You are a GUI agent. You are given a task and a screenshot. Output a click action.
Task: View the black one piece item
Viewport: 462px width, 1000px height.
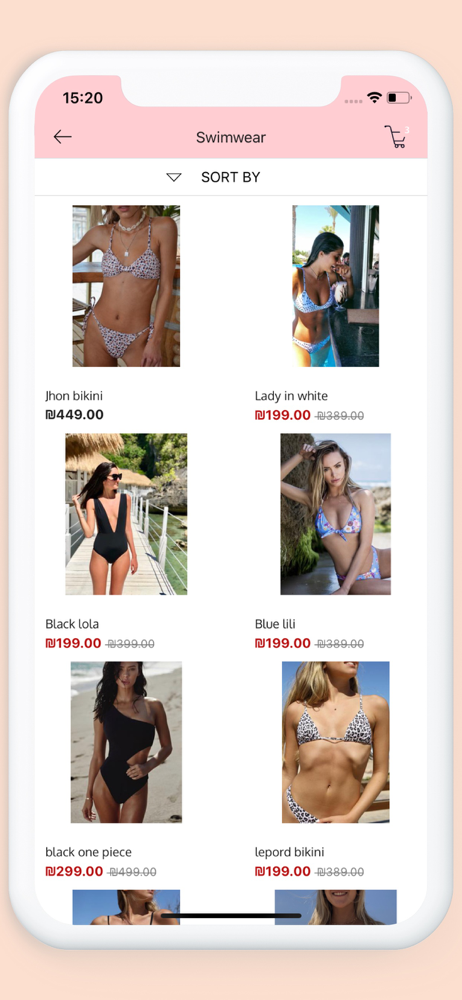tap(126, 742)
